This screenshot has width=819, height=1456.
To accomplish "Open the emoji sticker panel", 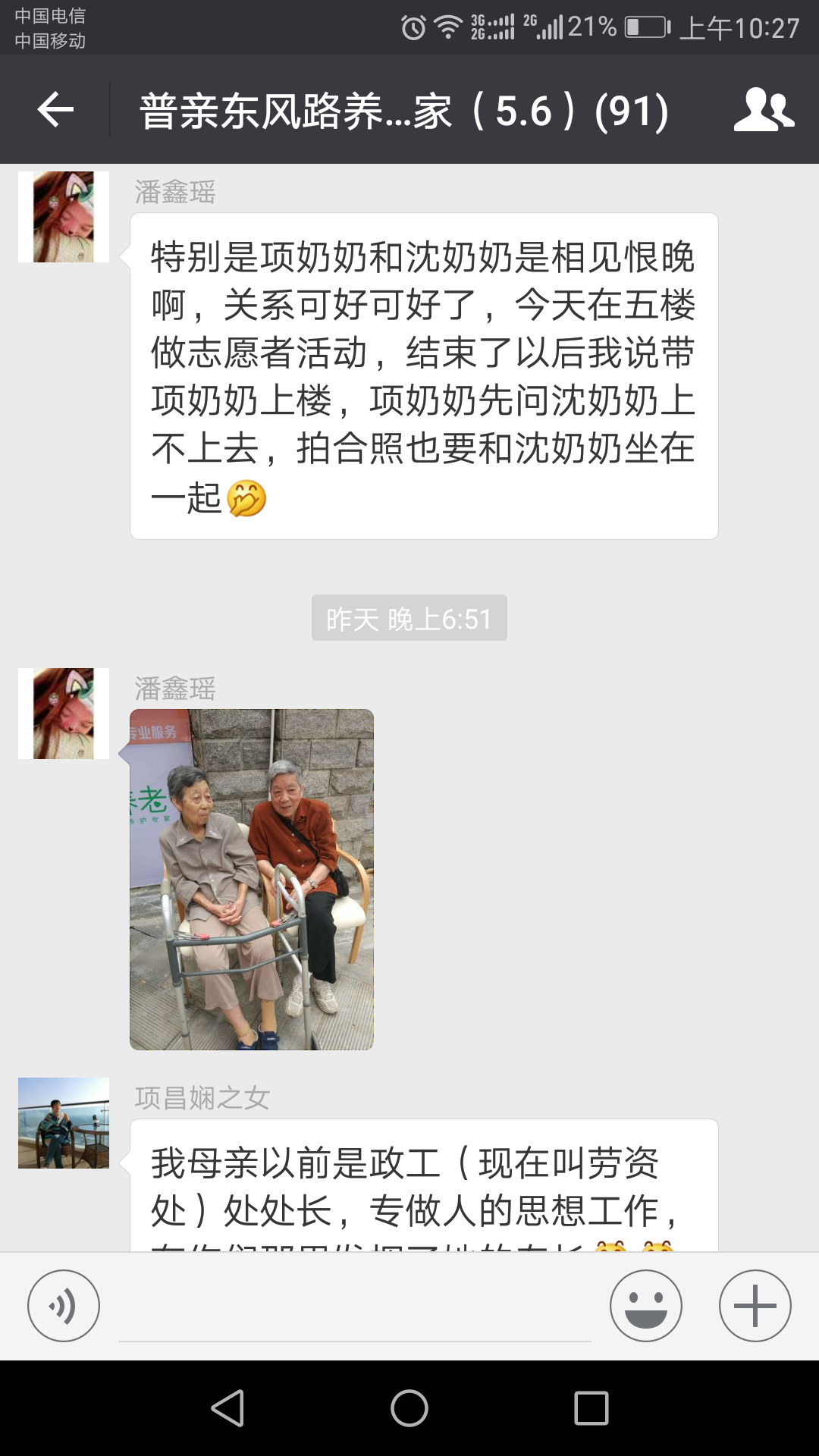I will click(645, 1306).
